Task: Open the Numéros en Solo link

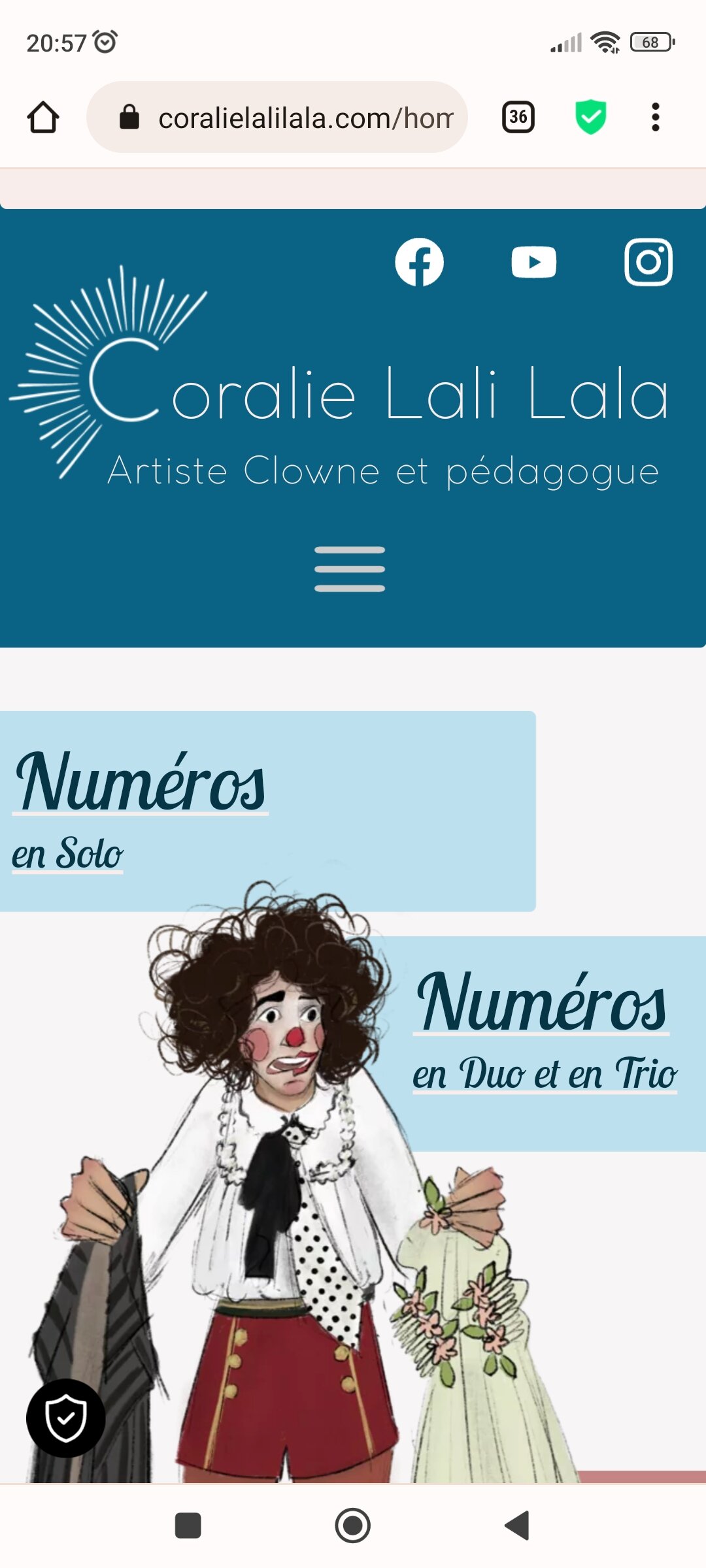Action: click(140, 810)
